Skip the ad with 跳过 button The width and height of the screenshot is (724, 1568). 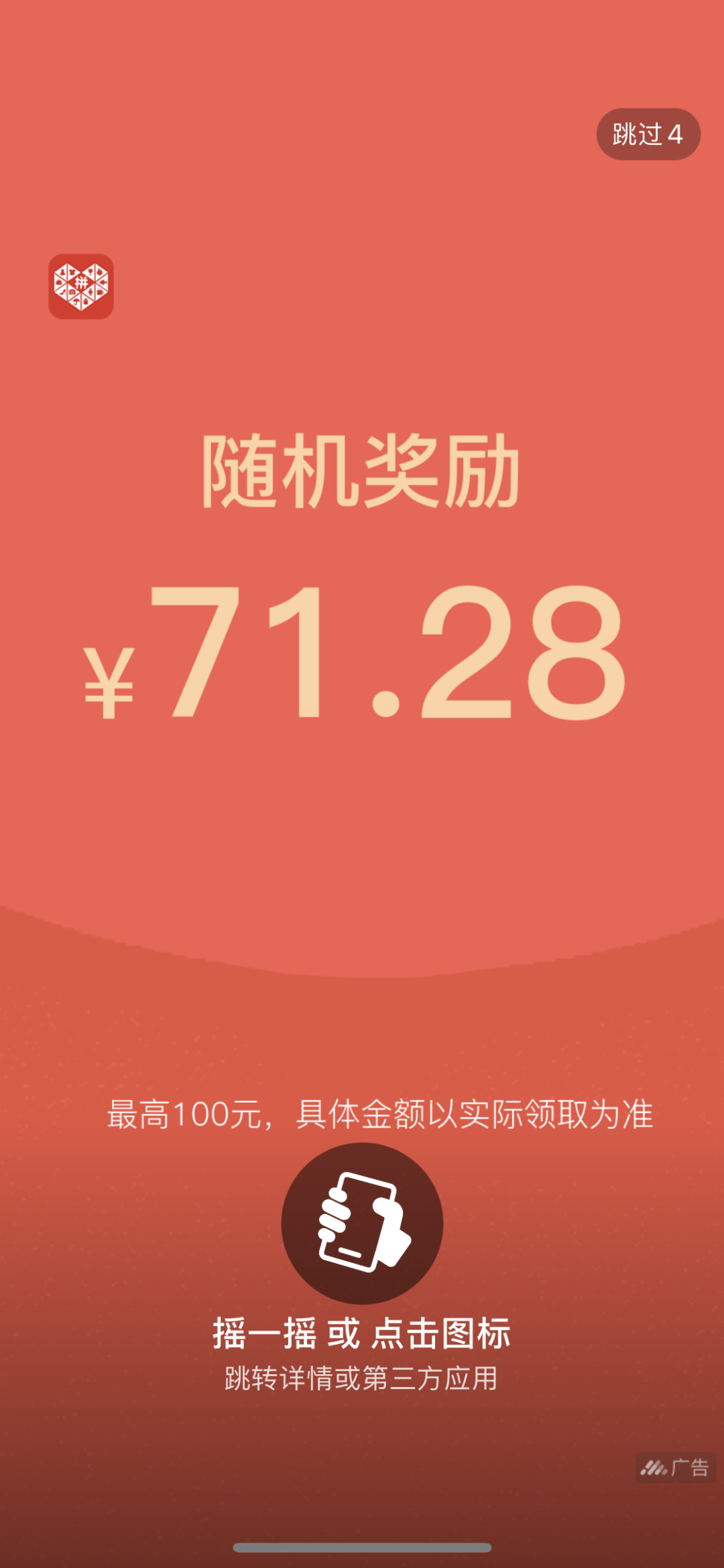(x=648, y=134)
